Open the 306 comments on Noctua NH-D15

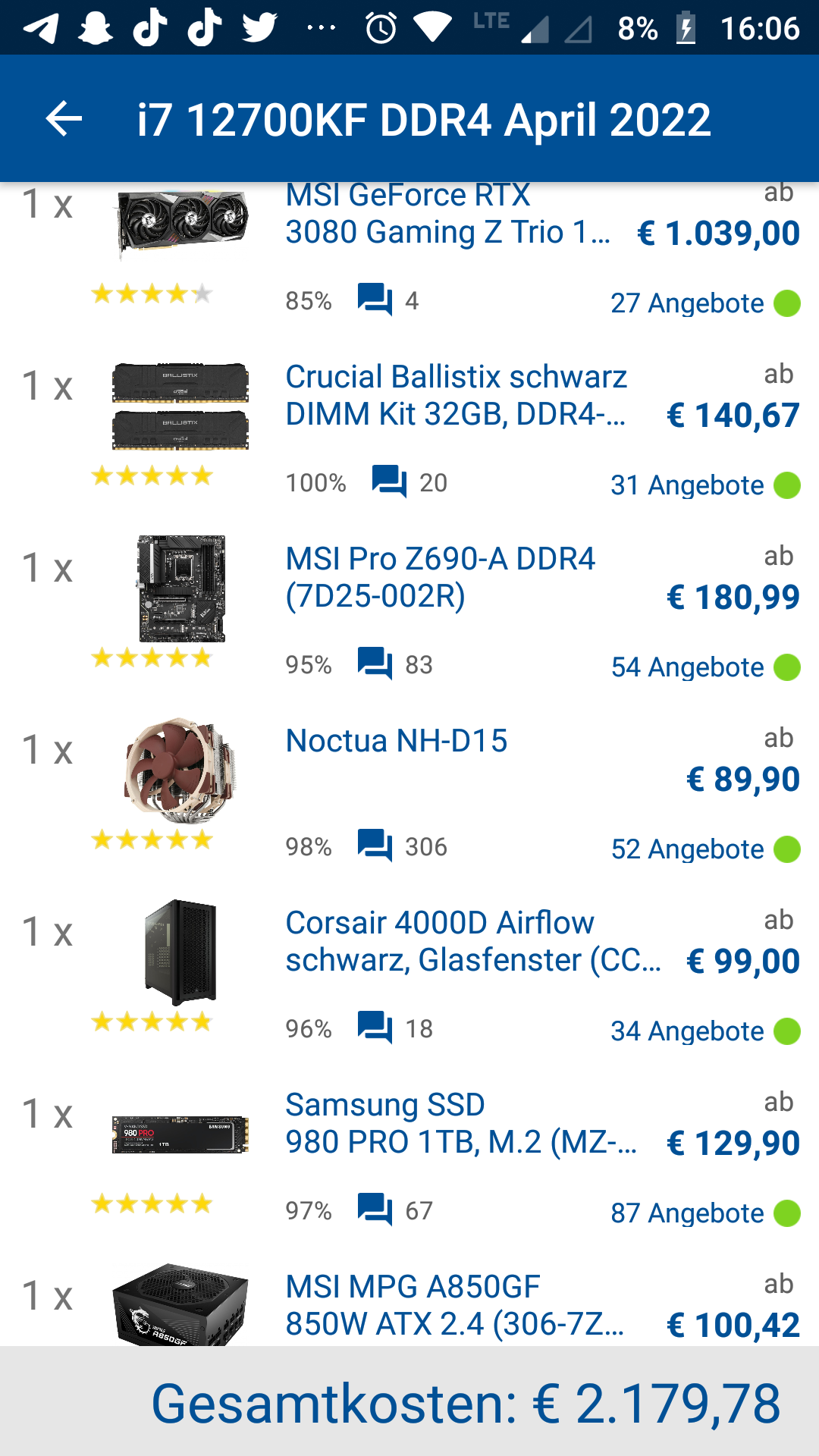tap(402, 846)
